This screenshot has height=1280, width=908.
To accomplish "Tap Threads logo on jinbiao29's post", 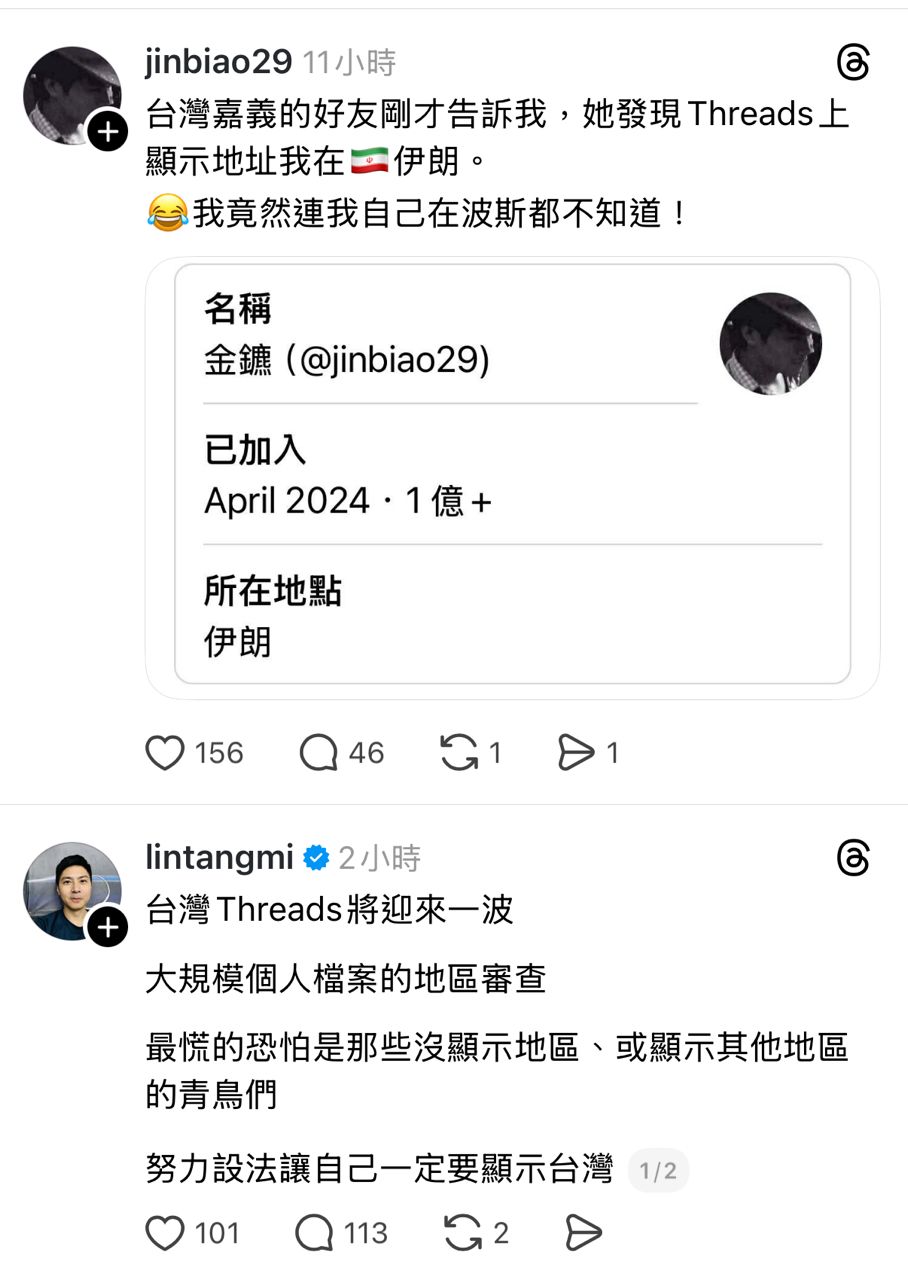I will coord(853,65).
